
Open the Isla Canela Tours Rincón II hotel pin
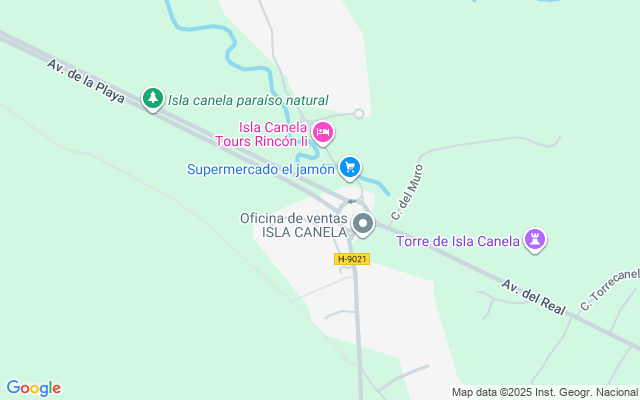[323, 132]
